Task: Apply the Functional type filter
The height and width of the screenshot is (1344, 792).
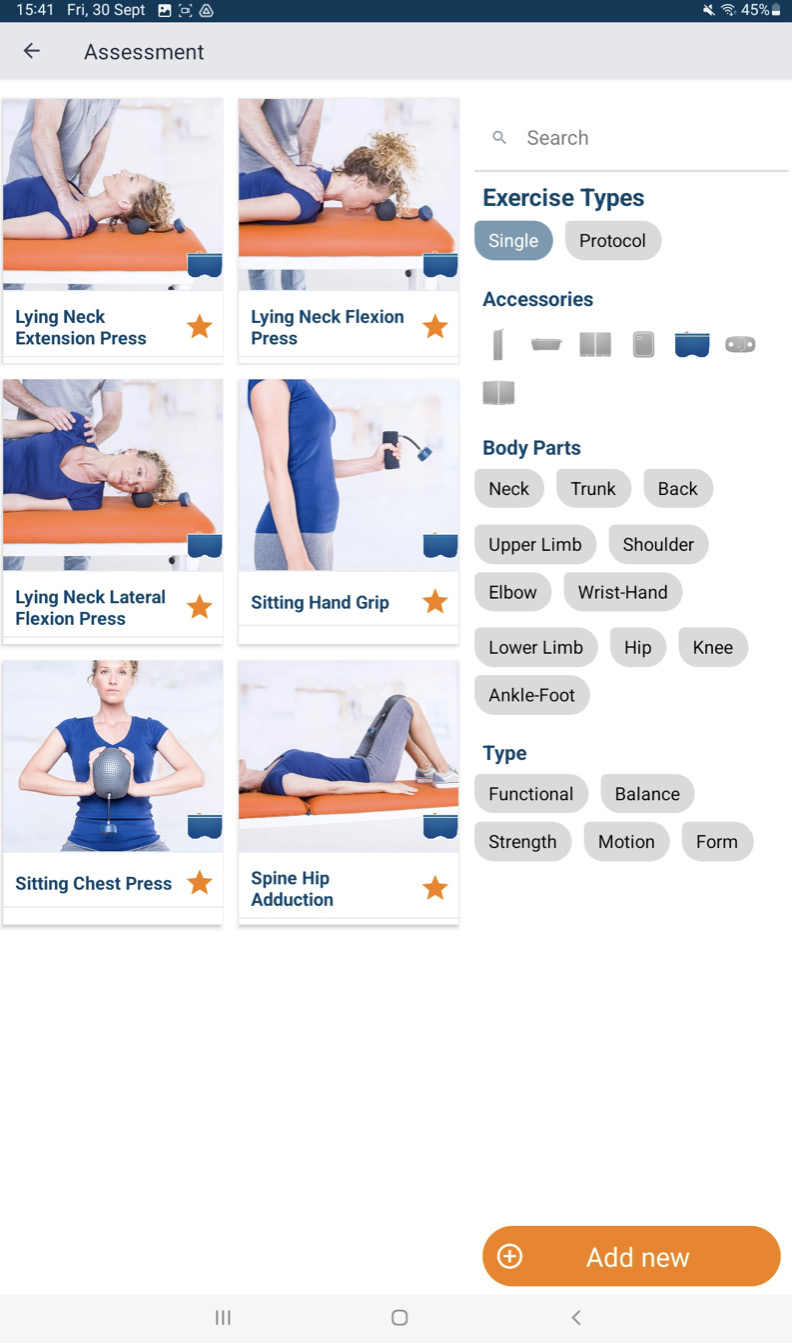Action: click(530, 794)
